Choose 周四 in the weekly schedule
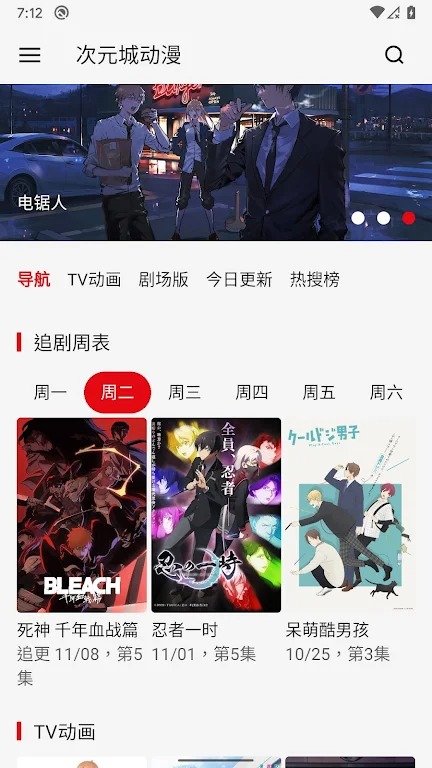The width and height of the screenshot is (432, 768). (x=252, y=392)
